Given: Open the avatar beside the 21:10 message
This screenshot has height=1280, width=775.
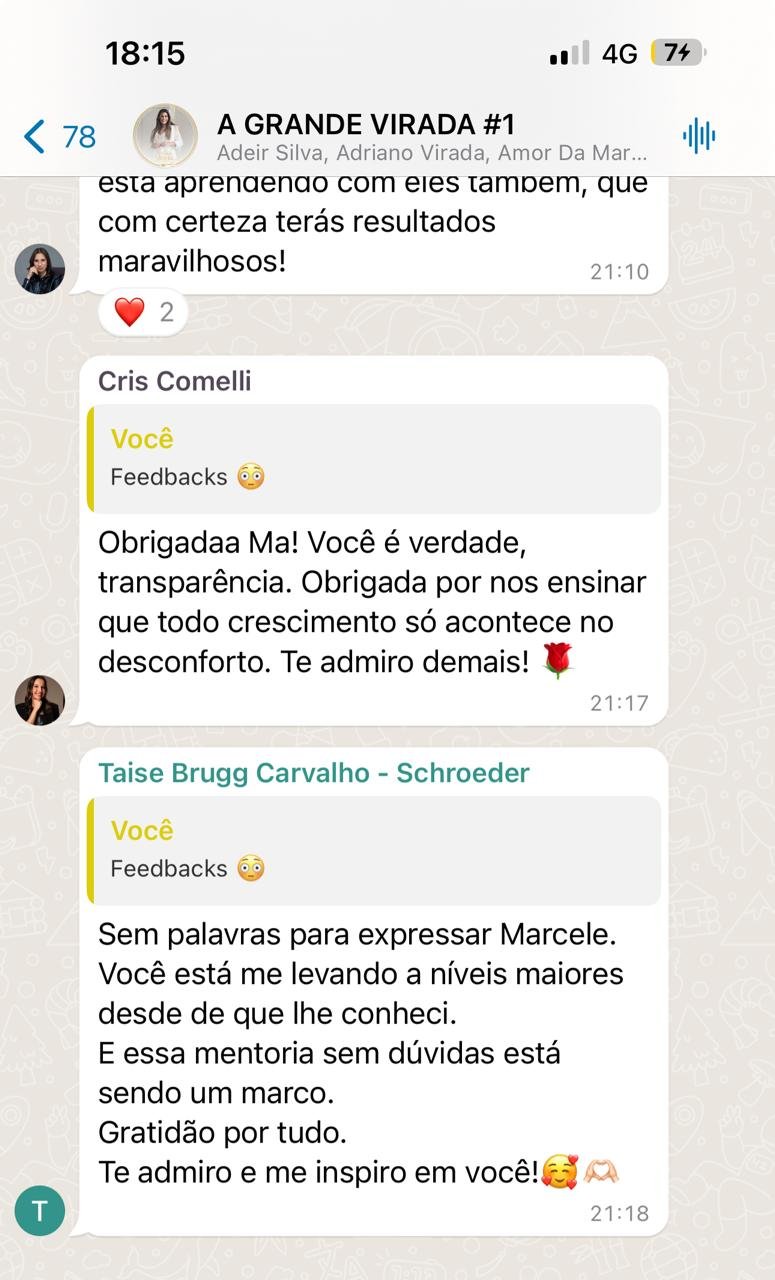Looking at the screenshot, I should point(40,269).
